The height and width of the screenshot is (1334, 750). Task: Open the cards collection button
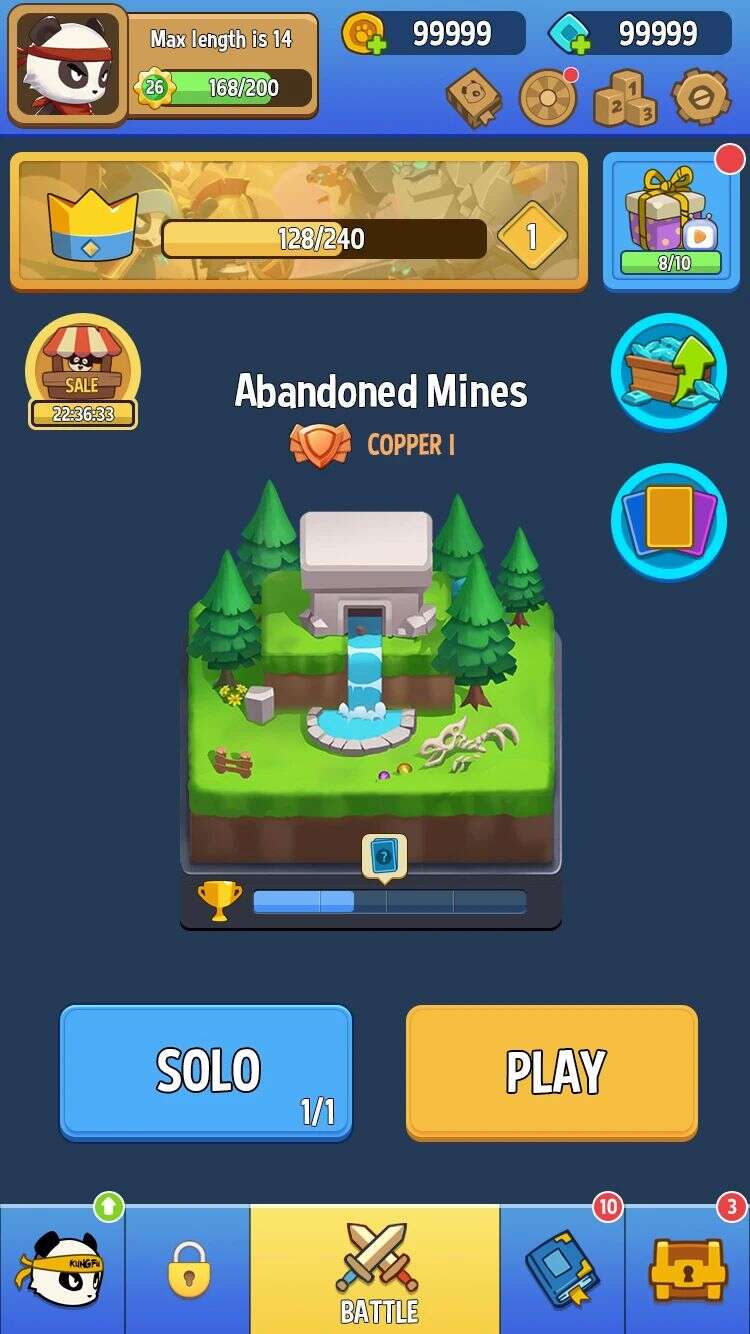pos(668,521)
